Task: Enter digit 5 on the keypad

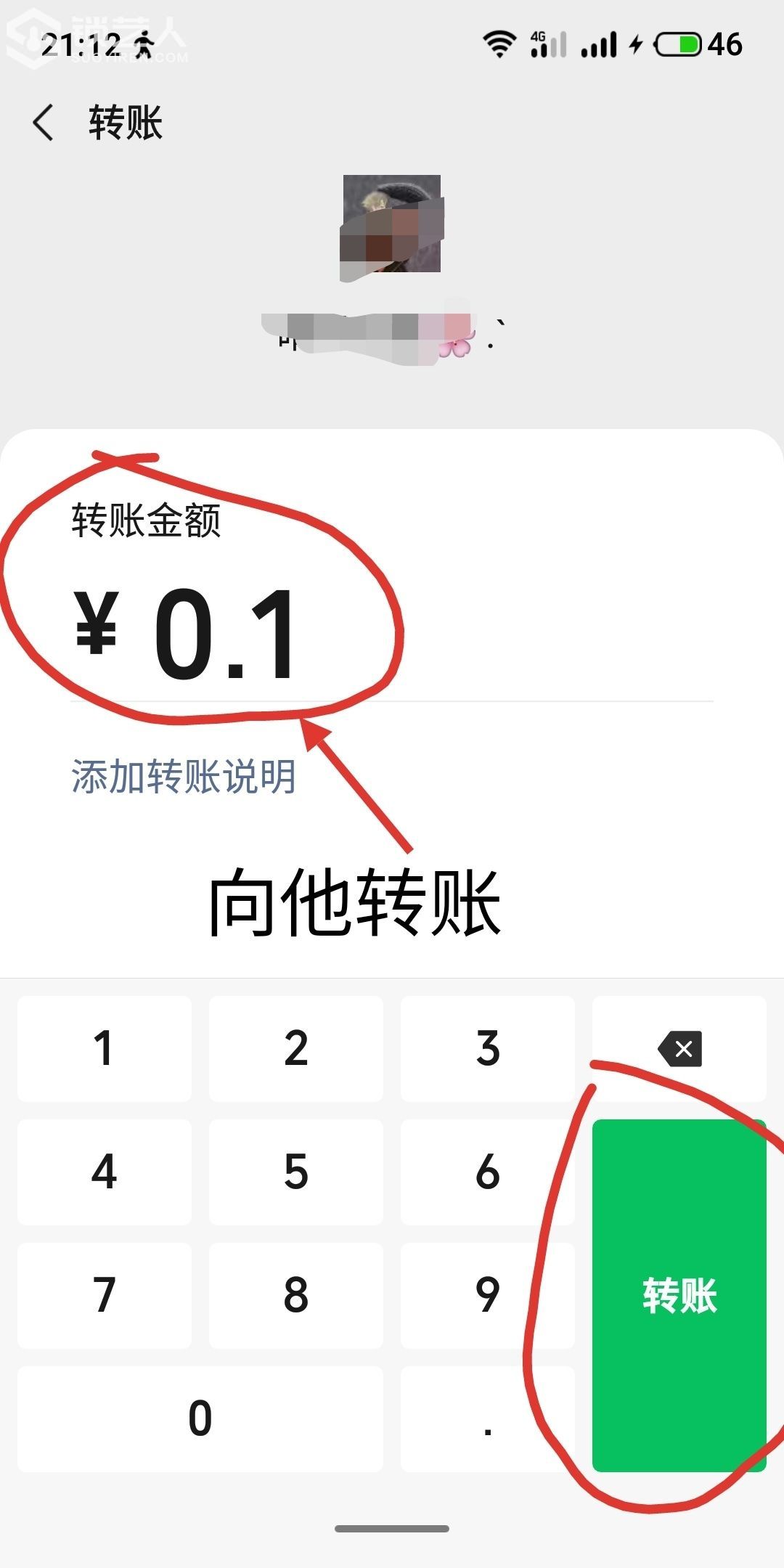Action: pos(296,1172)
